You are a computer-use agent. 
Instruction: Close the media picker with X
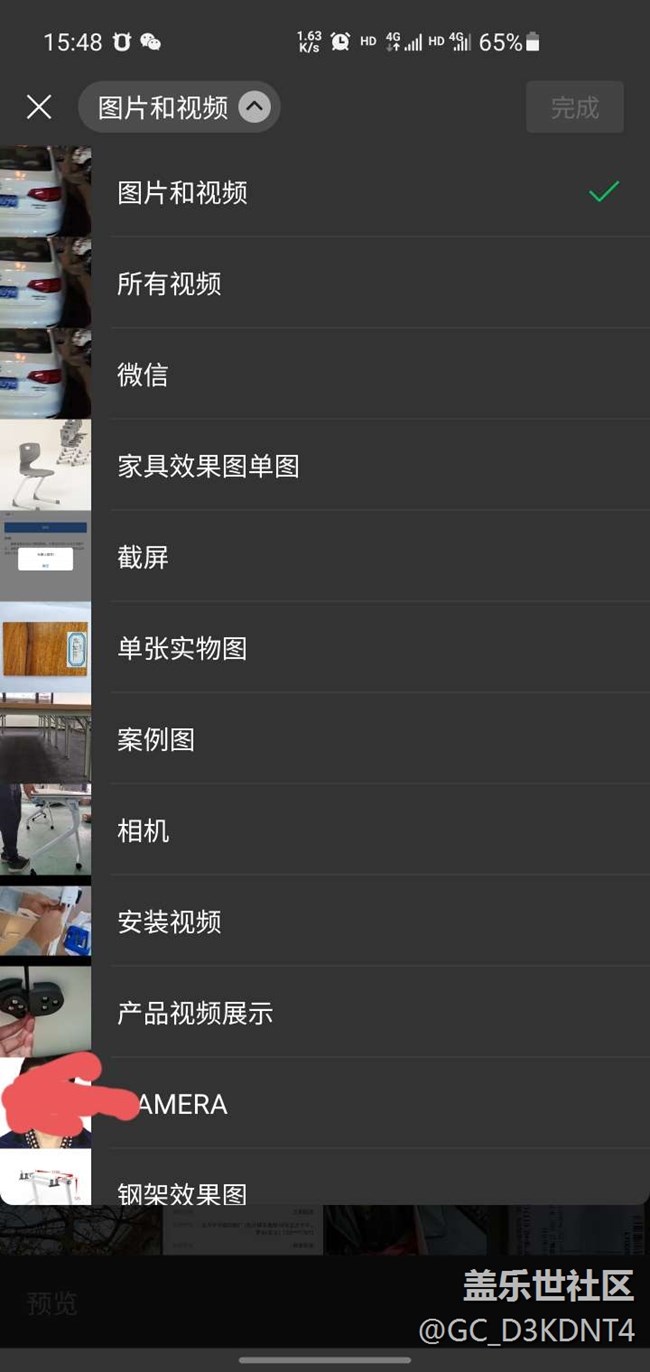coord(39,107)
